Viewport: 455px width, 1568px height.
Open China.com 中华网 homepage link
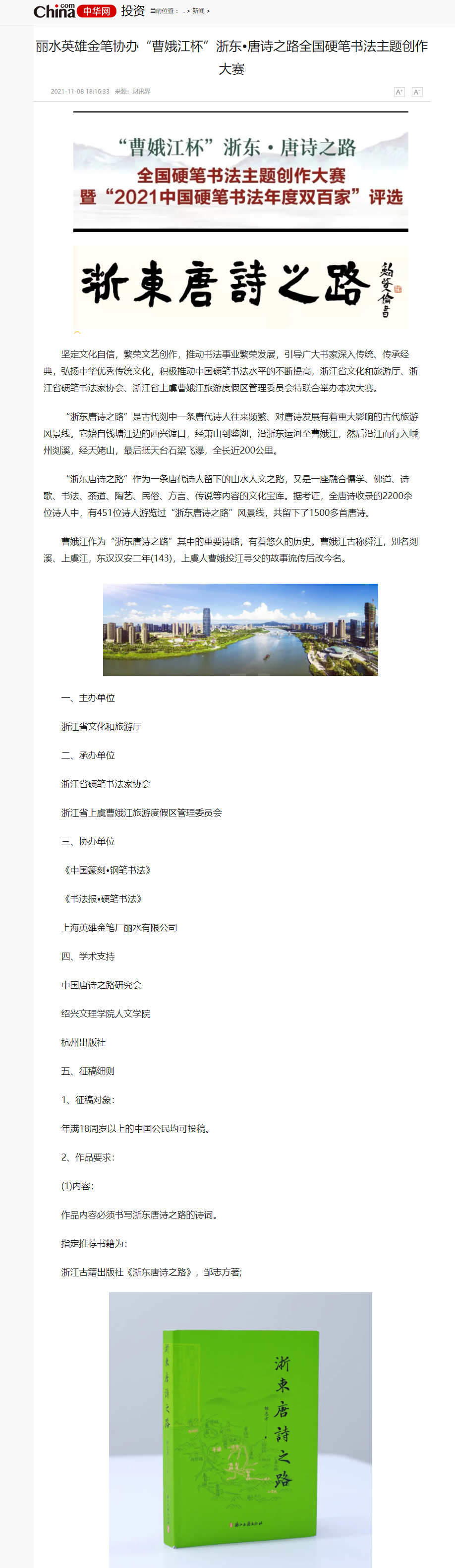click(74, 11)
